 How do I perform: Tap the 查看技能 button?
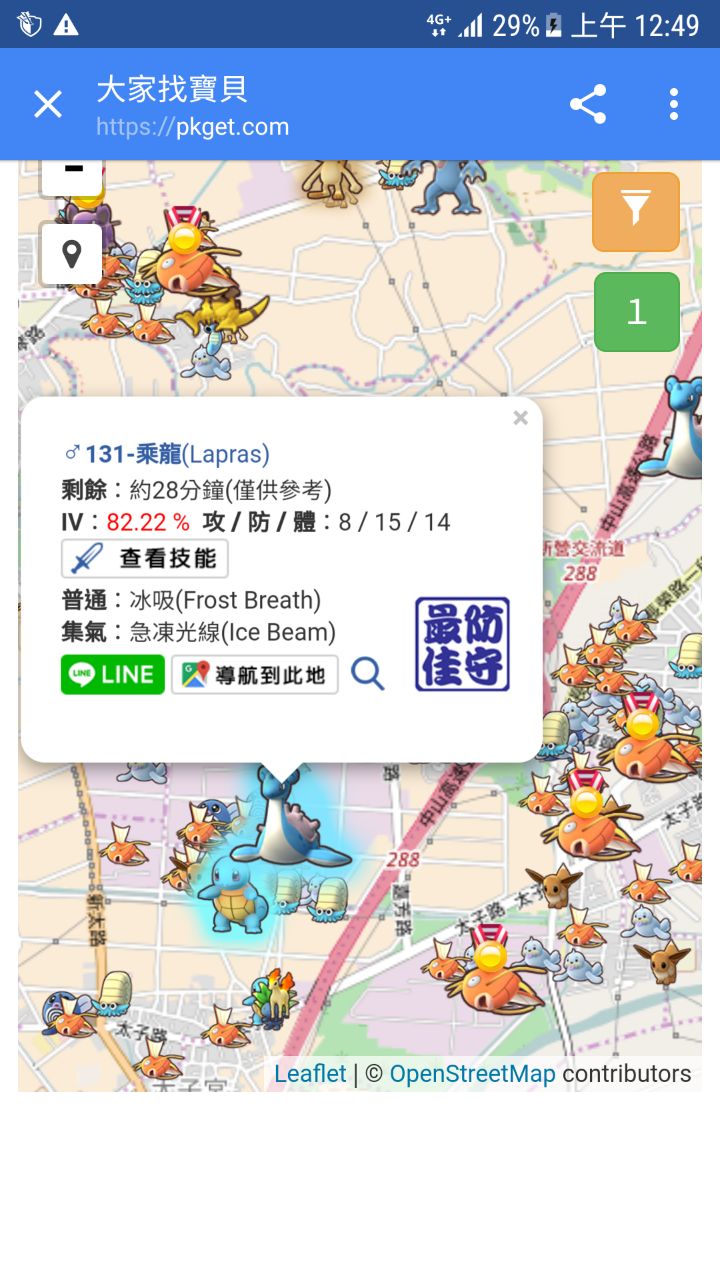click(145, 558)
